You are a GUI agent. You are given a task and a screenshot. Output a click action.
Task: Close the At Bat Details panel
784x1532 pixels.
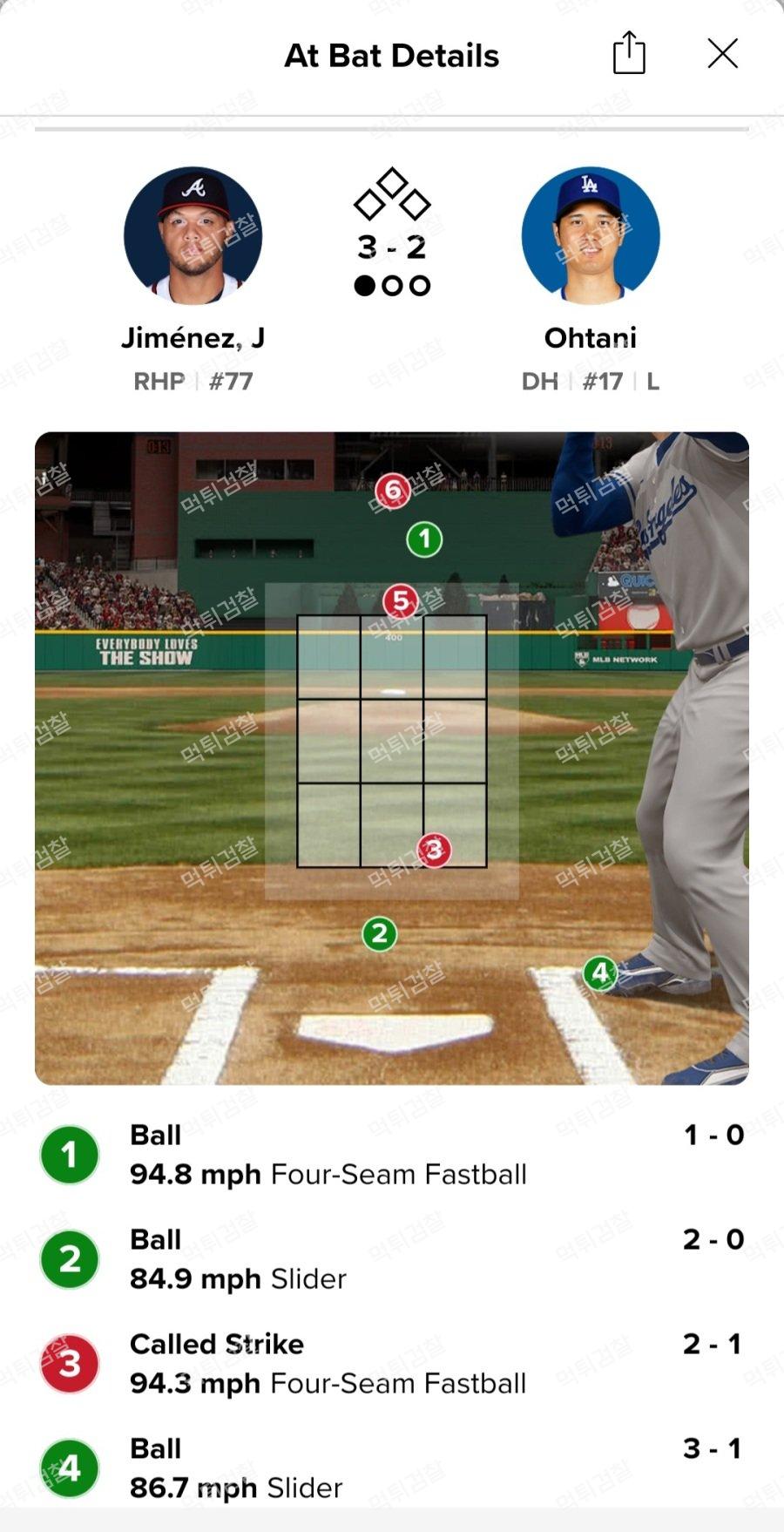click(x=722, y=54)
